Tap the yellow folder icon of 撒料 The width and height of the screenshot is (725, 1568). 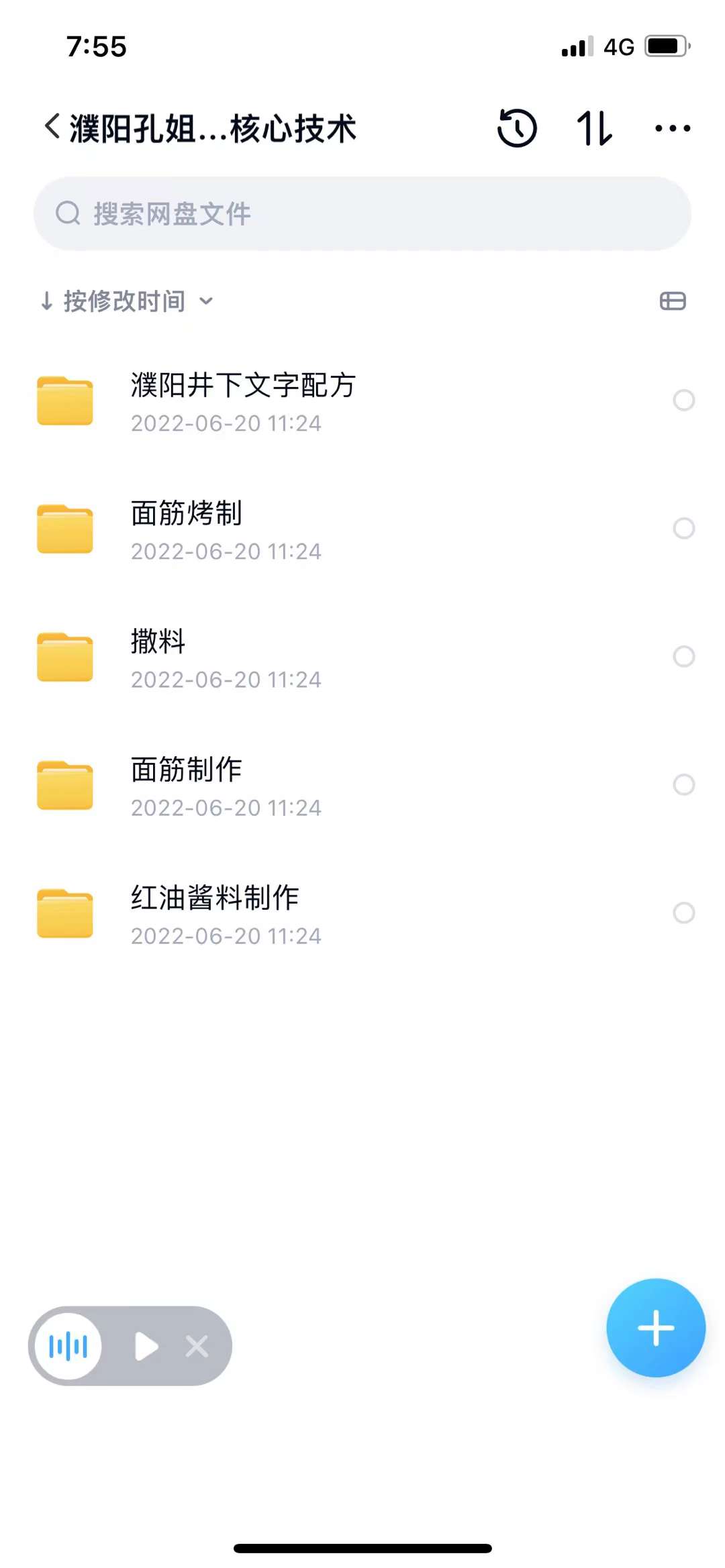click(65, 656)
